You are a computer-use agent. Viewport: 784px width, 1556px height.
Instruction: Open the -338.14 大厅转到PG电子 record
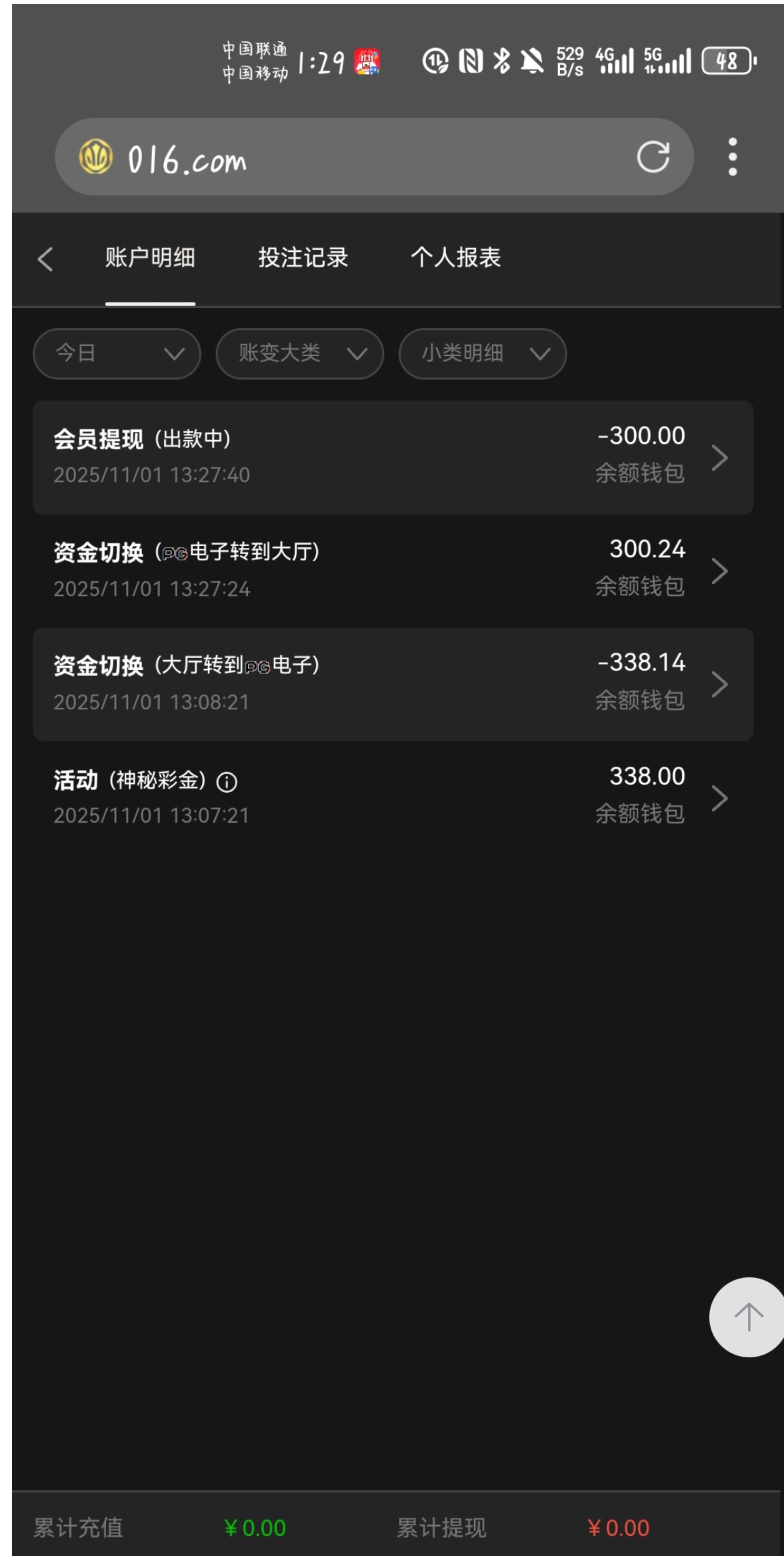(393, 683)
